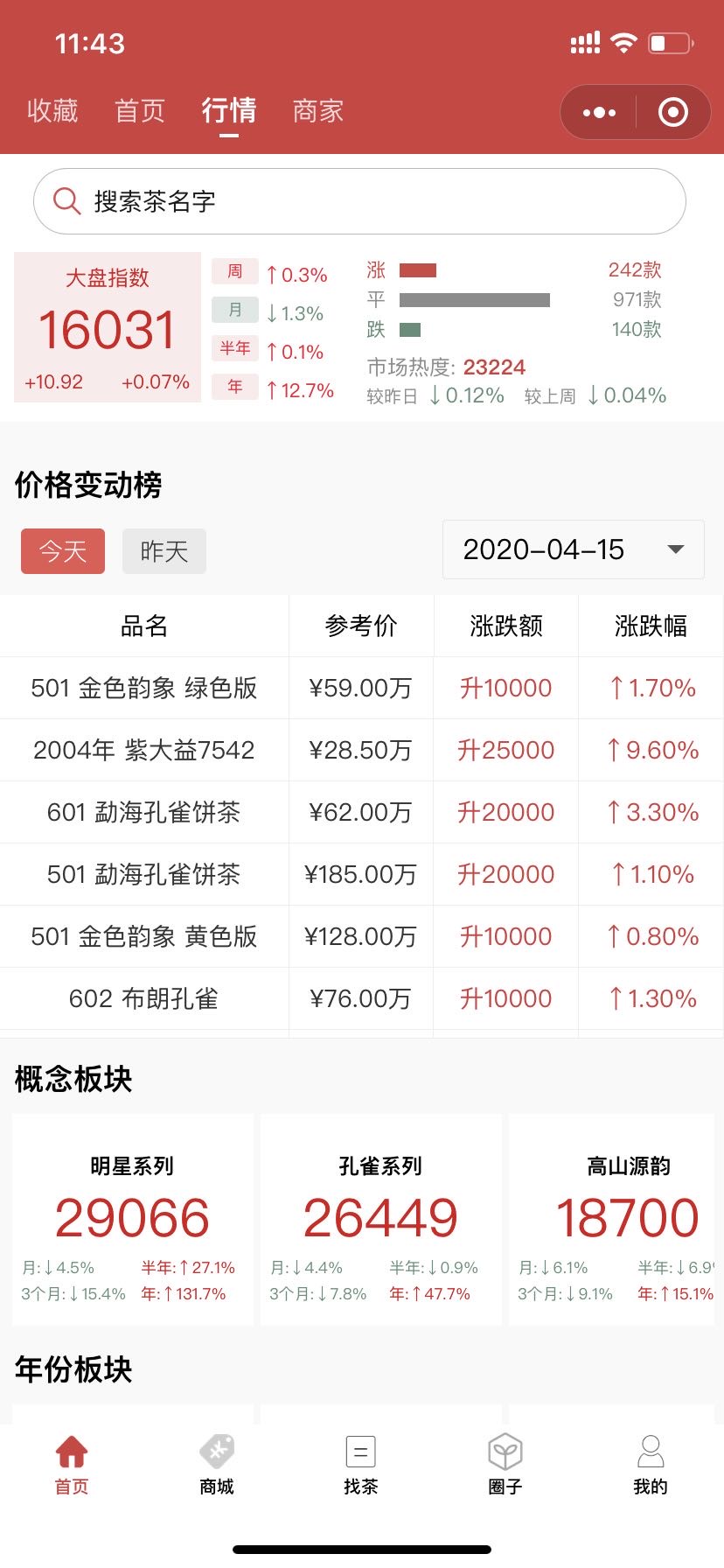Open the 602 布朗孔雀 row

[x=361, y=998]
